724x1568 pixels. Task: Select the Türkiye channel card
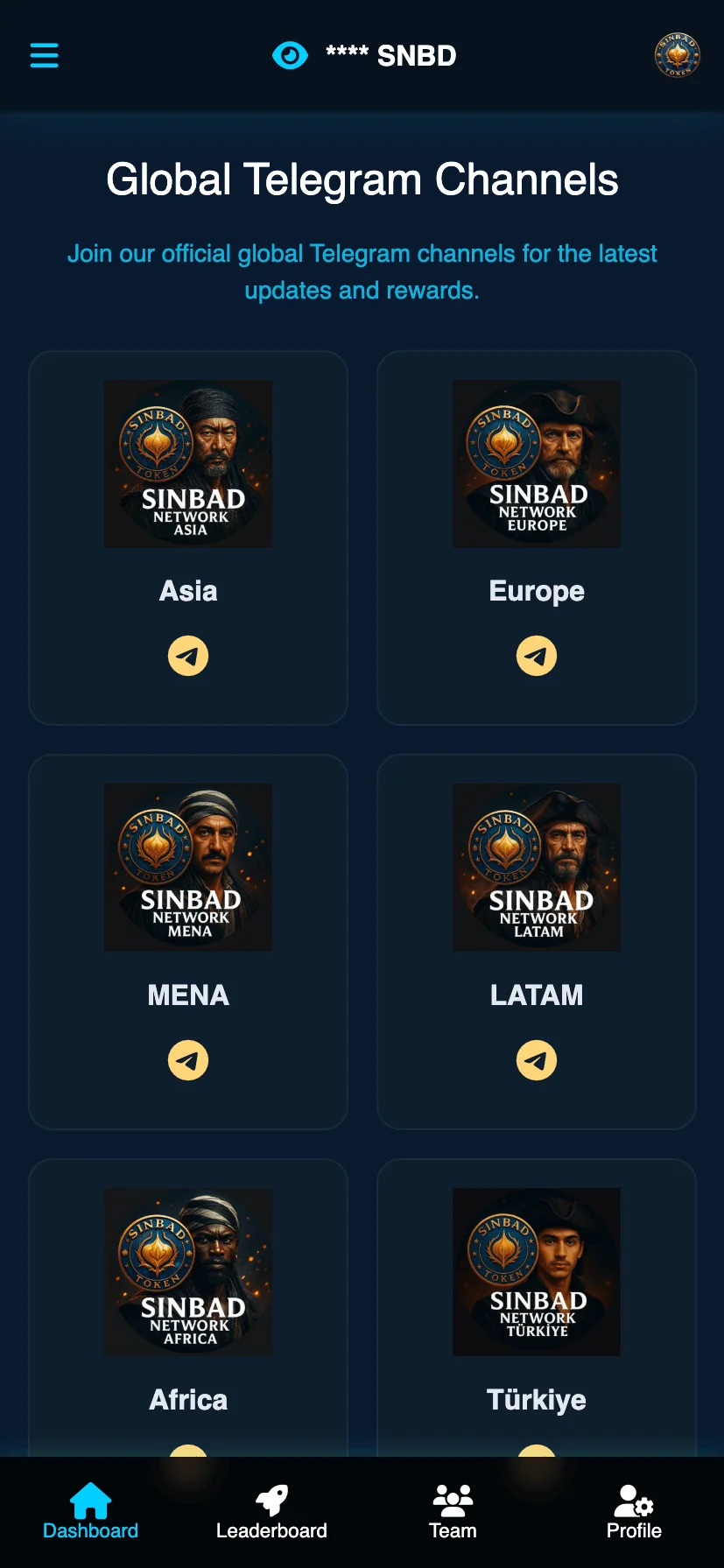pyautogui.click(x=537, y=1308)
